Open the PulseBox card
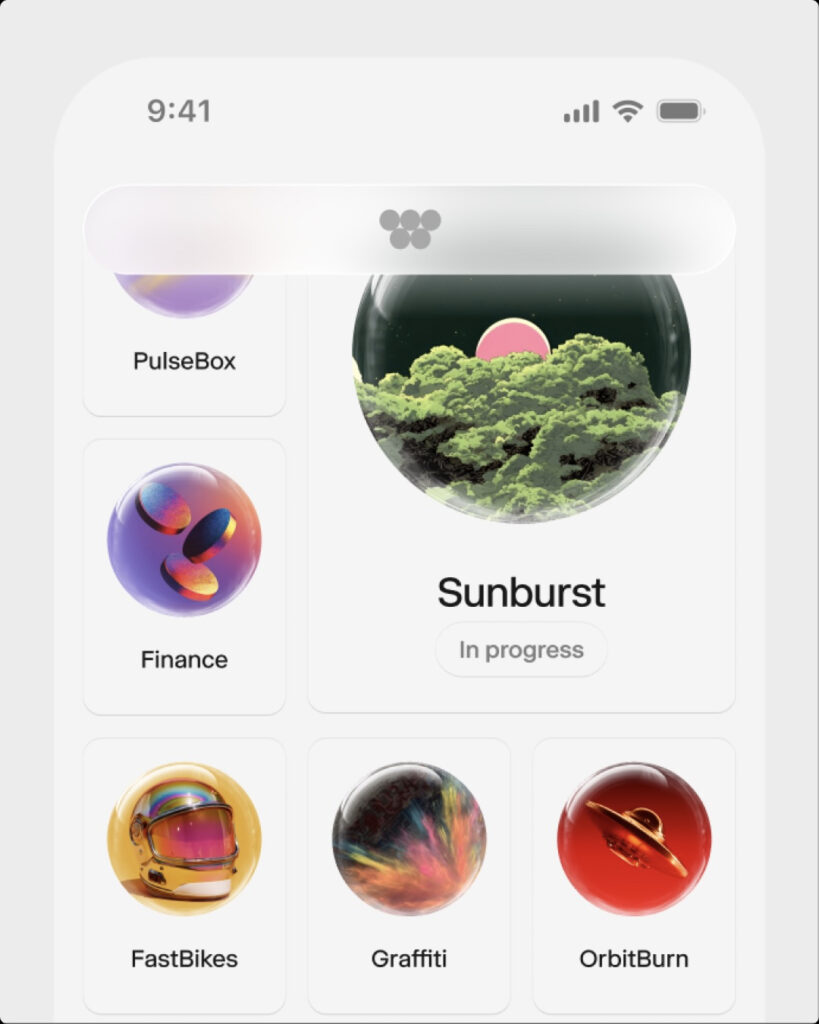819x1024 pixels. click(x=184, y=345)
